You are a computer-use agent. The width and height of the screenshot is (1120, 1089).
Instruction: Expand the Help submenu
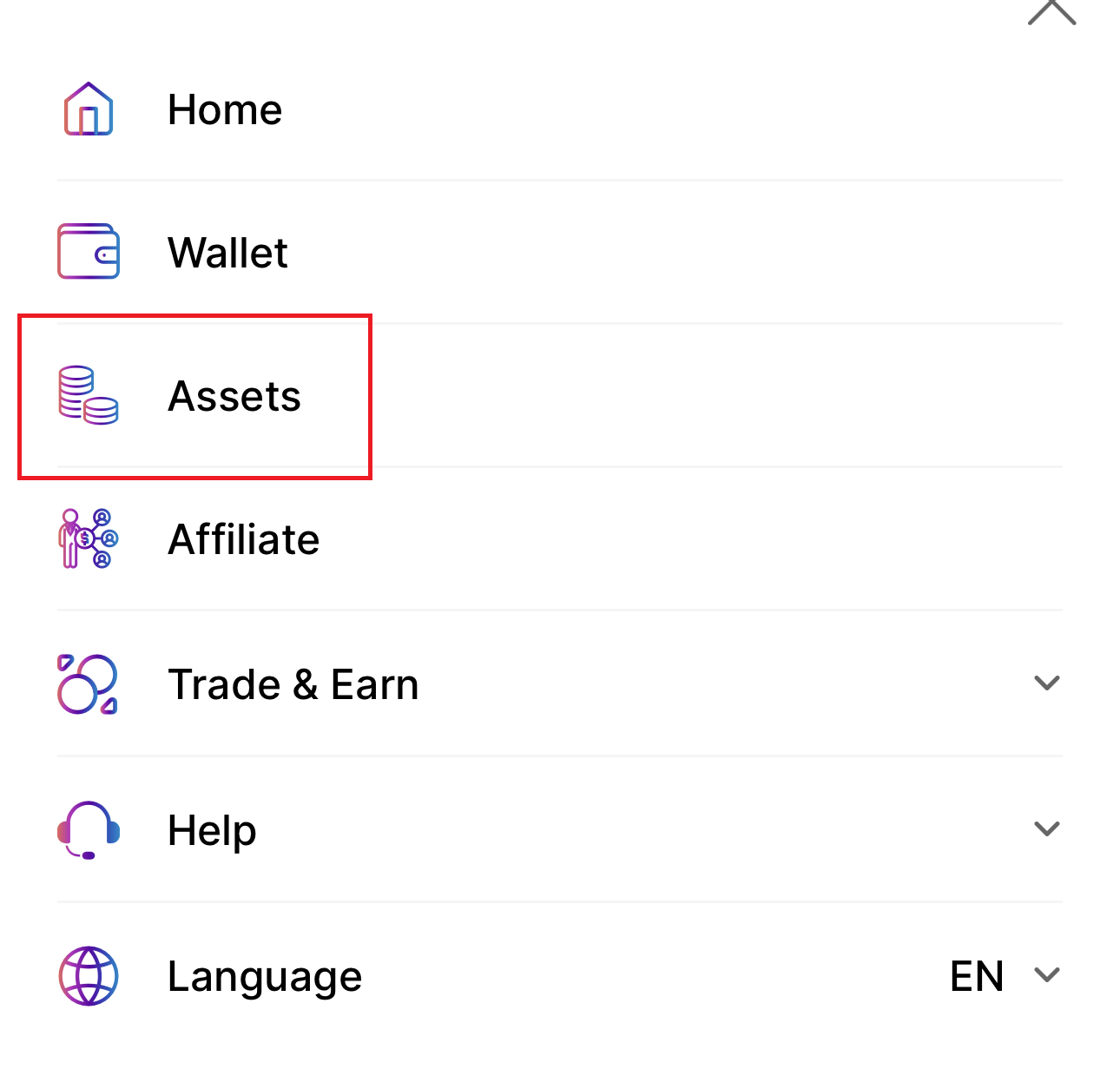coord(1046,829)
